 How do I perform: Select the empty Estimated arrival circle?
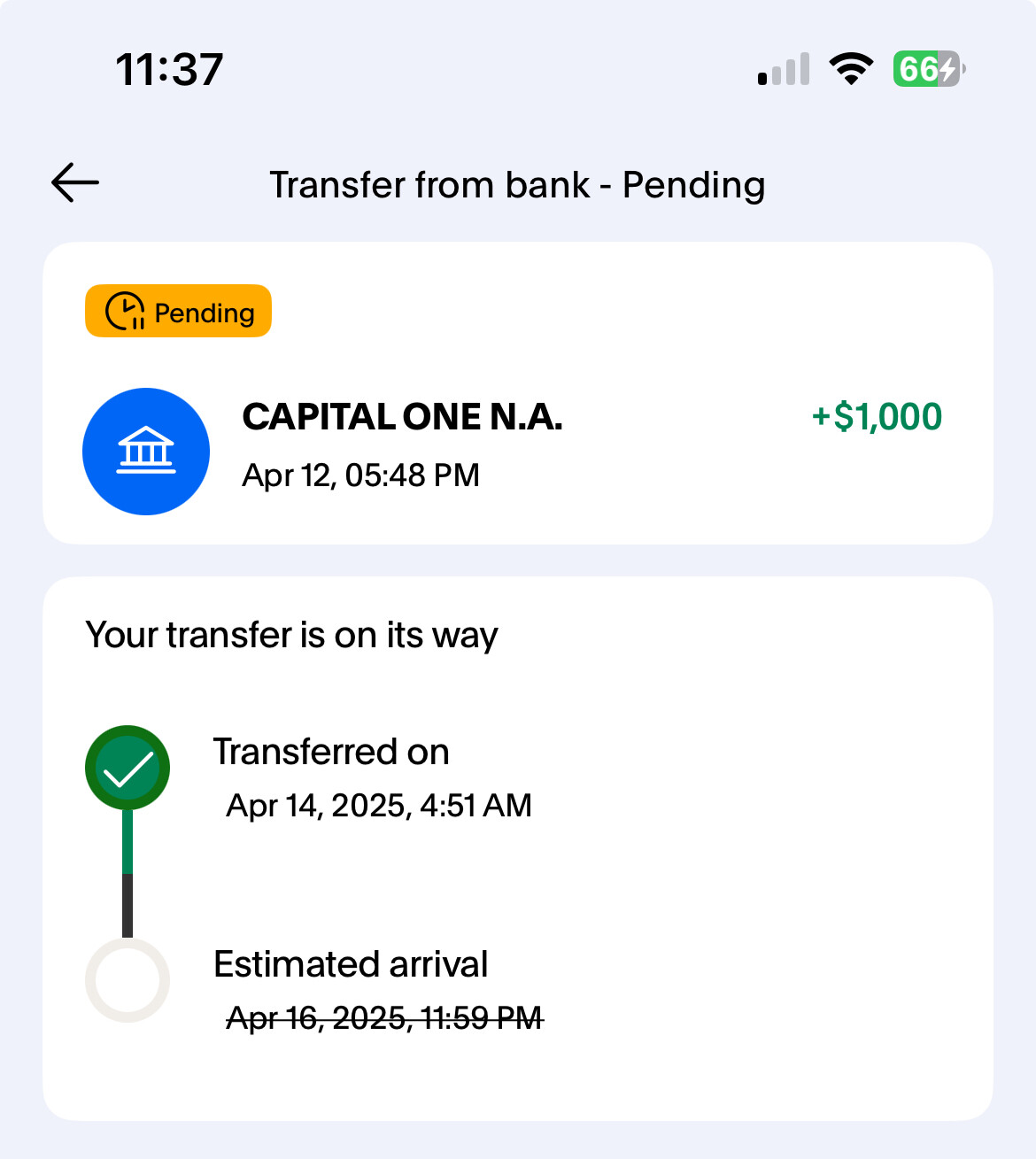coord(127,980)
